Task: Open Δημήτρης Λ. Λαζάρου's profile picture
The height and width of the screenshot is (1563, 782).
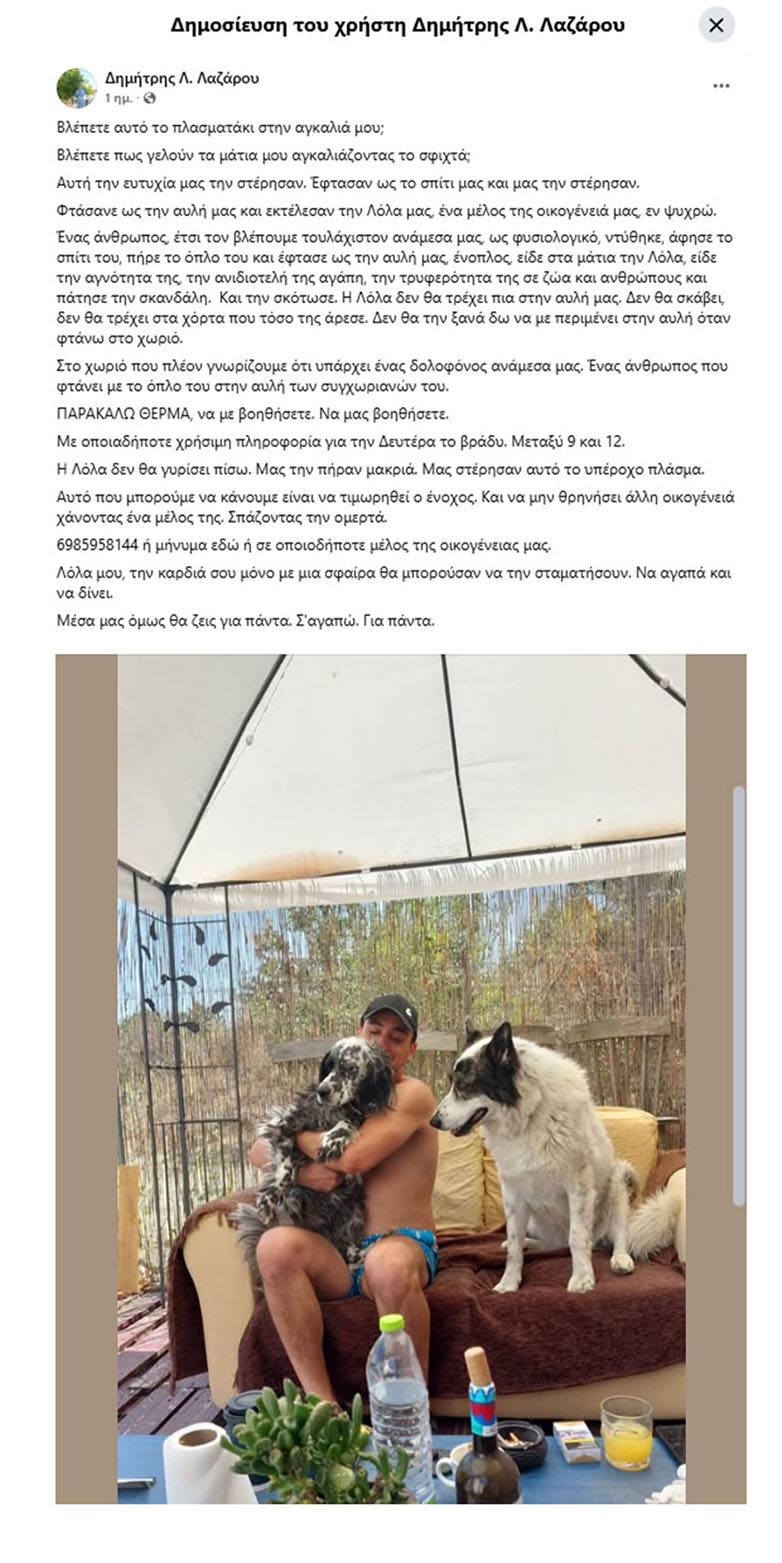Action: tap(76, 88)
